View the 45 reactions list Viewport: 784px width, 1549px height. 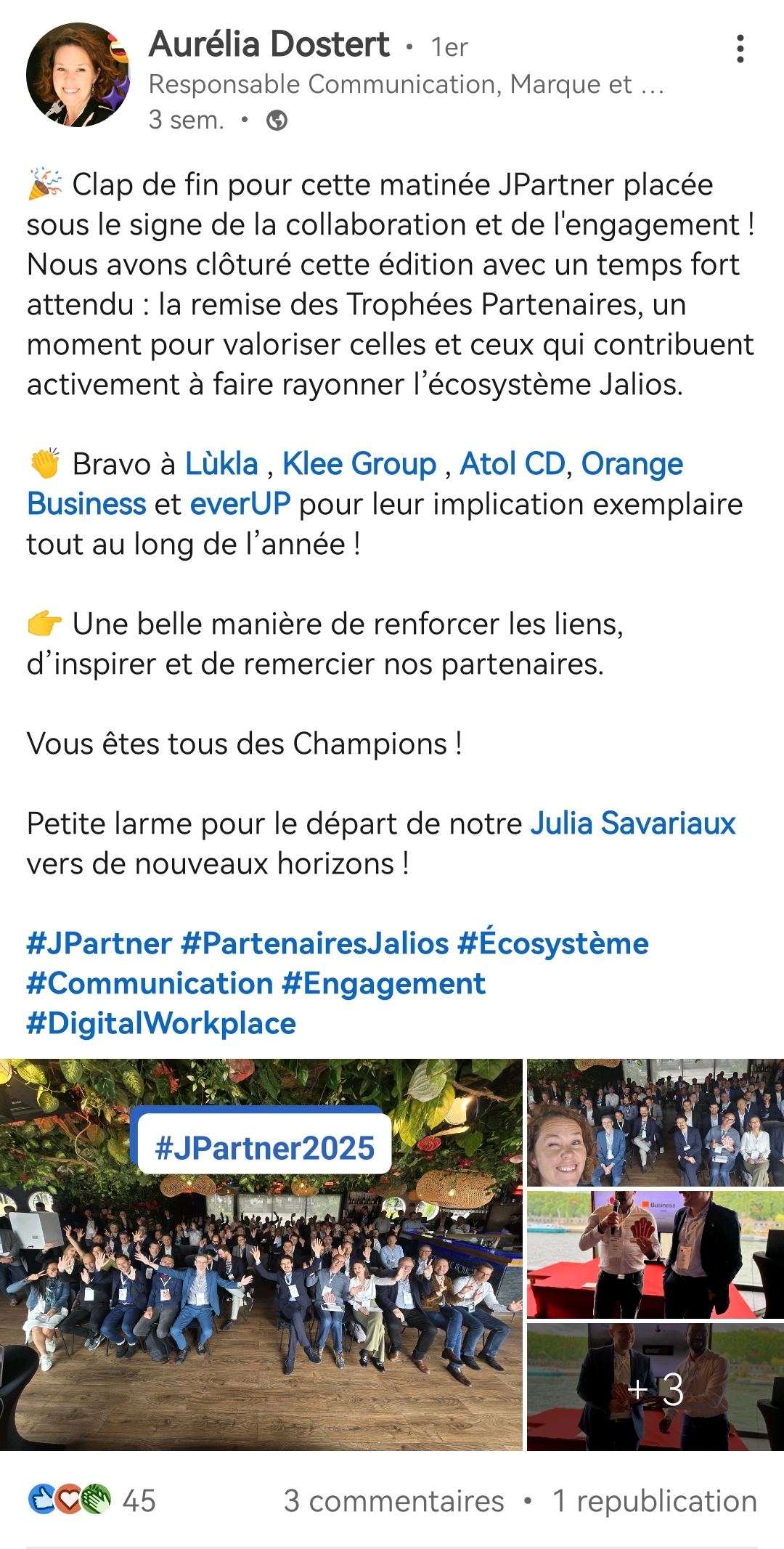coord(92,1501)
